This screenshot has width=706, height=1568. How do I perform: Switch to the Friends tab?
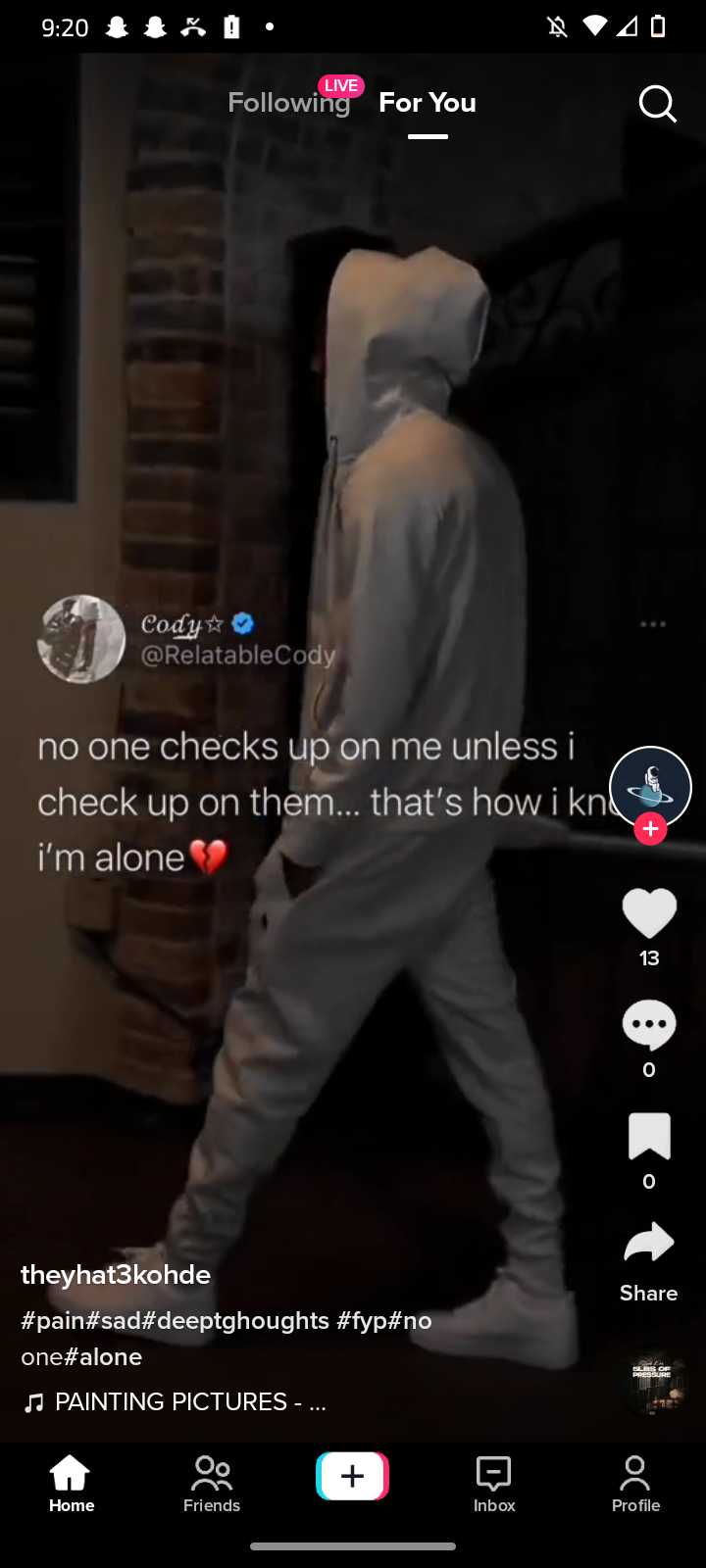click(212, 1484)
